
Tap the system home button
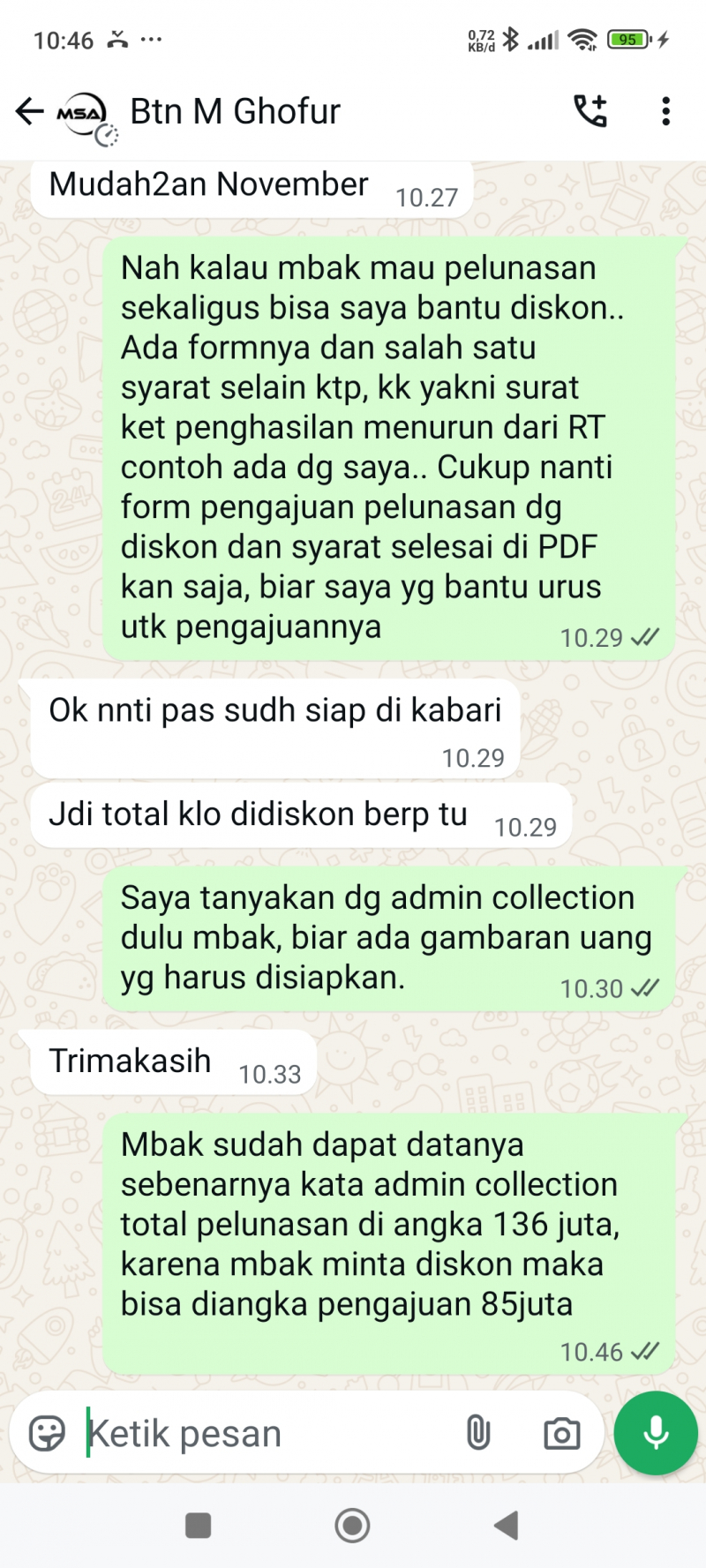point(352,1525)
